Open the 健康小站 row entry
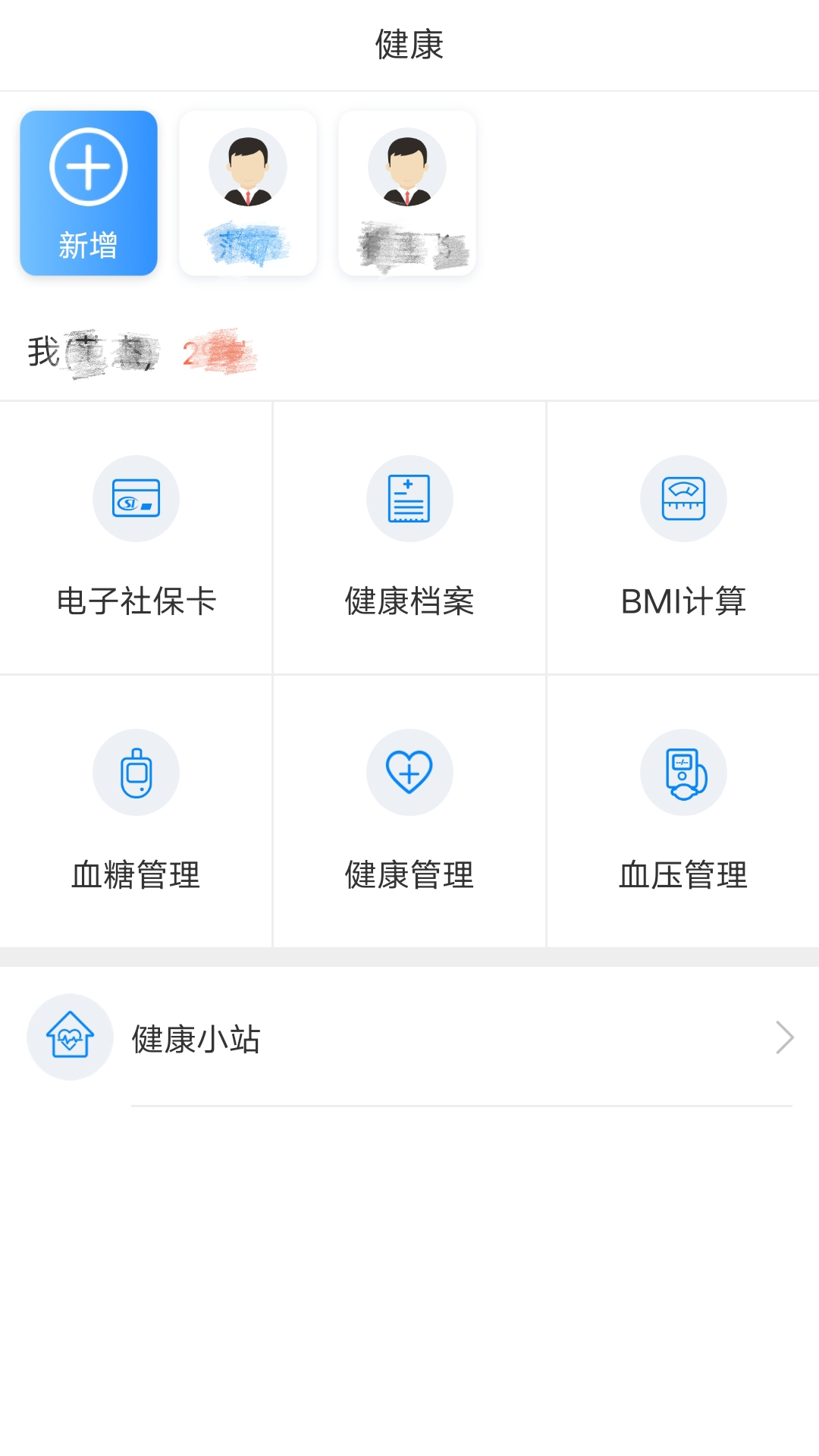Screen dimensions: 819x1456 (409, 1037)
